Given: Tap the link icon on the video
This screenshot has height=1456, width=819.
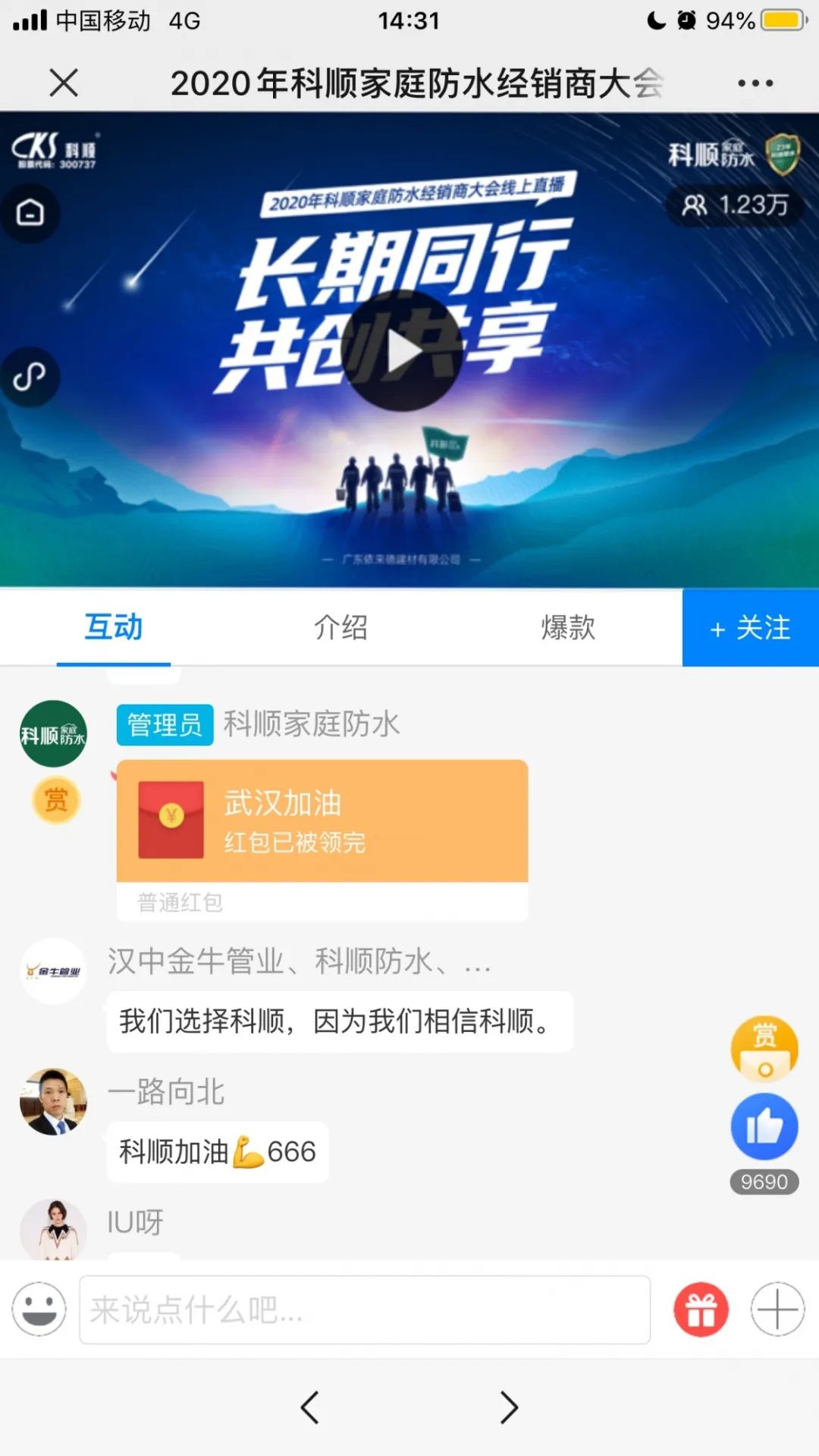Looking at the screenshot, I should pos(30,376).
